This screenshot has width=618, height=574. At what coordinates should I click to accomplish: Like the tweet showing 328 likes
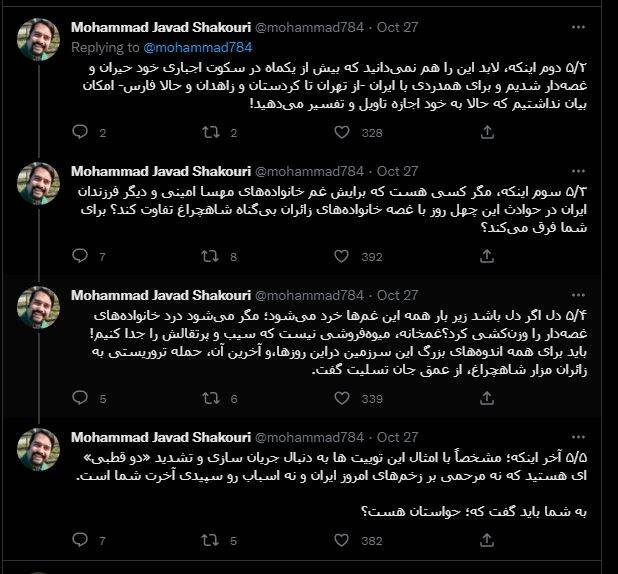tap(341, 132)
